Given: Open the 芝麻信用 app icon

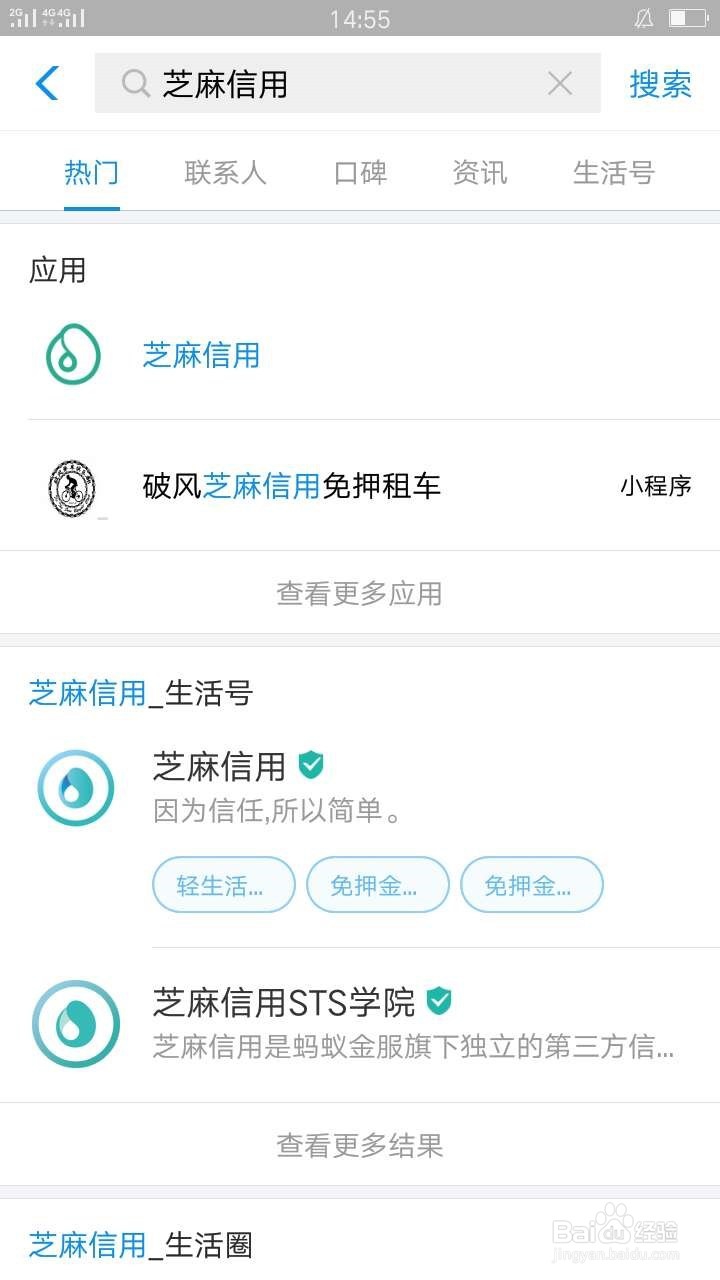Looking at the screenshot, I should point(70,353).
